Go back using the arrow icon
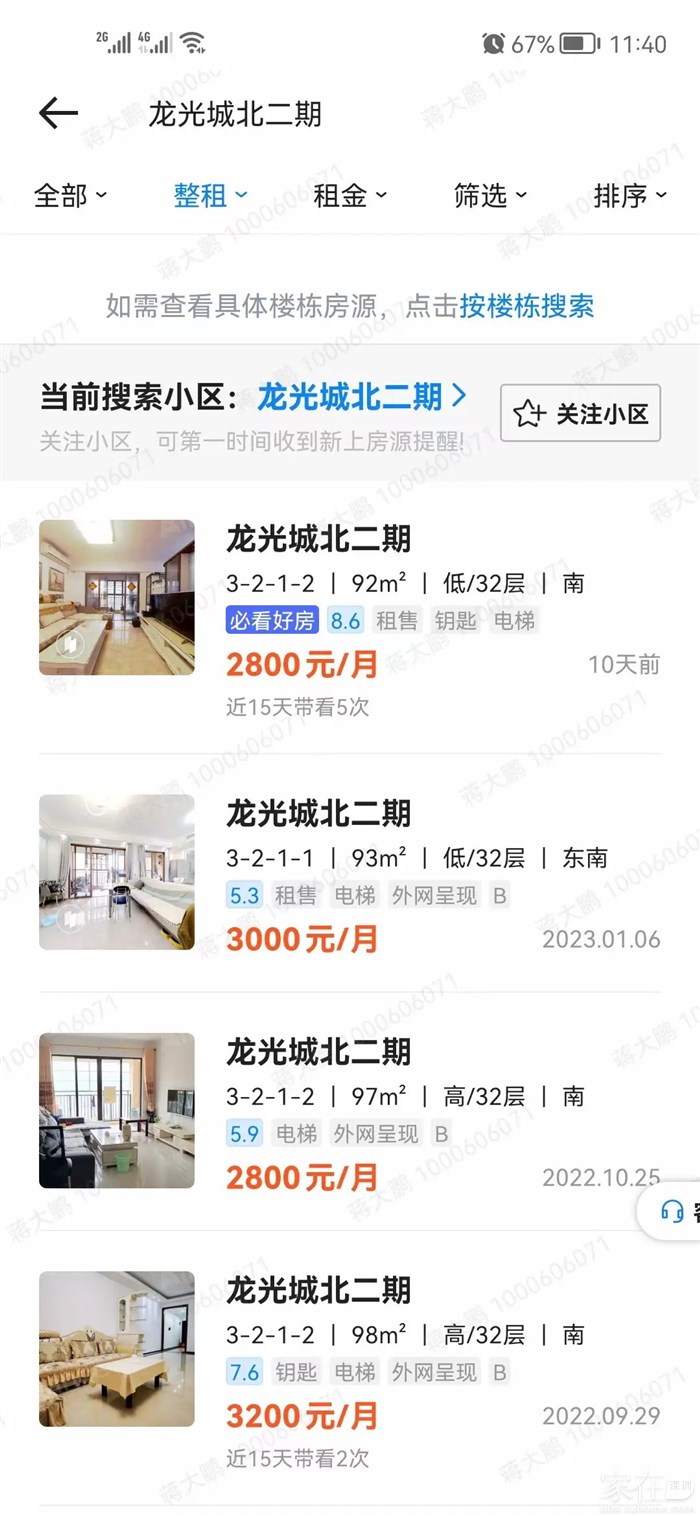This screenshot has height=1516, width=700. pyautogui.click(x=58, y=113)
